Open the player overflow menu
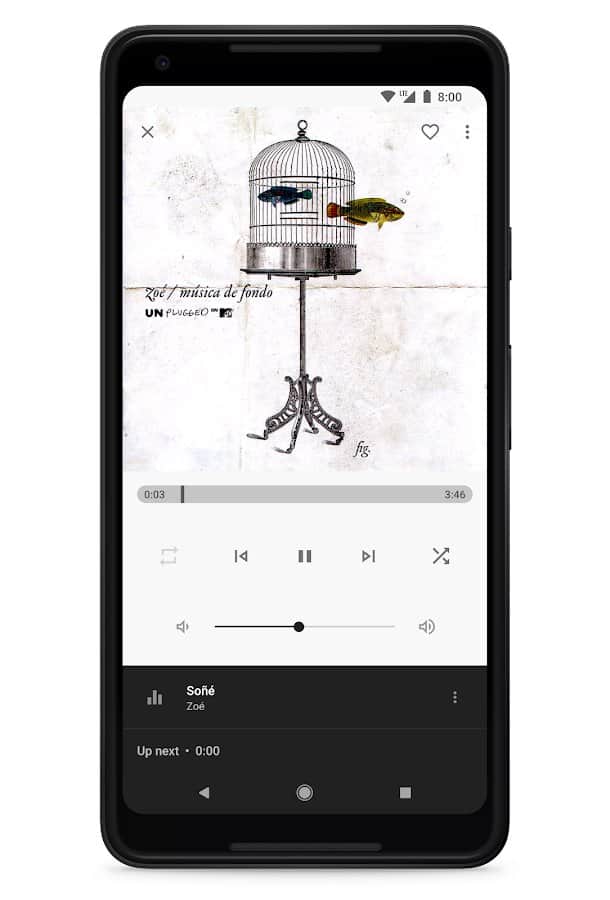Viewport: 610px width, 900px height. 466,132
